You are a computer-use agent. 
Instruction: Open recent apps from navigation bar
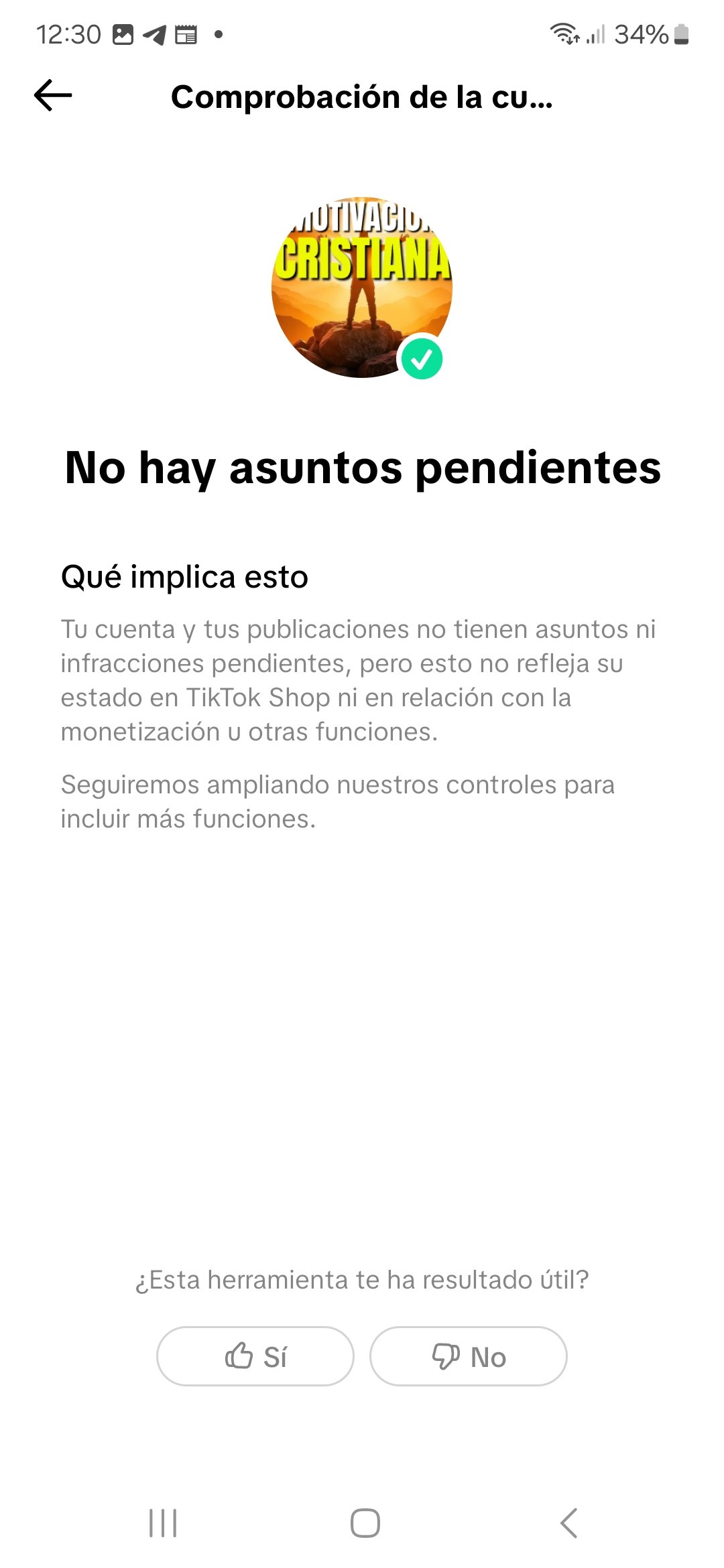coord(163,1522)
